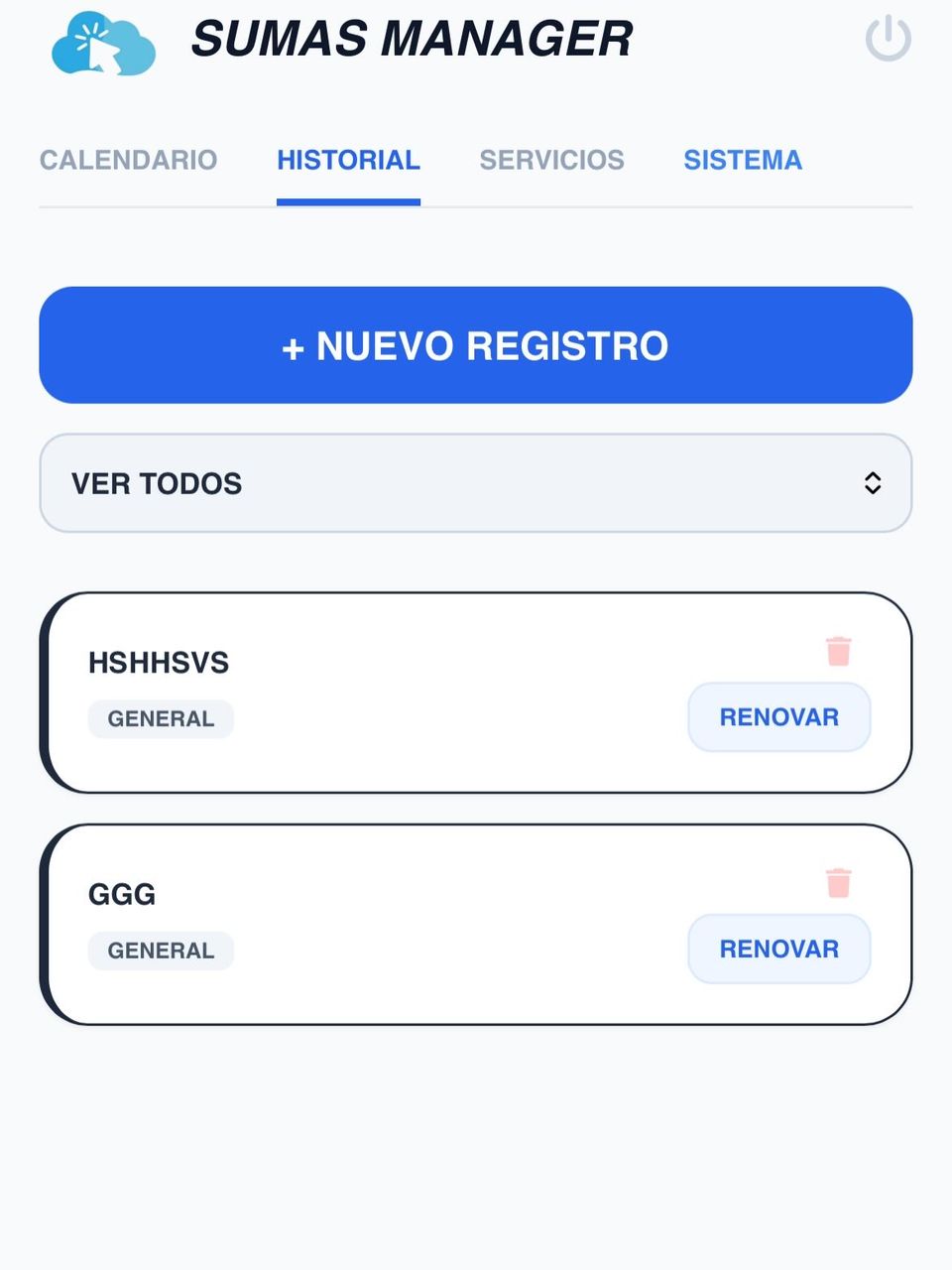Delete the HSHHSVS record
This screenshot has width=952, height=1270.
tap(838, 651)
